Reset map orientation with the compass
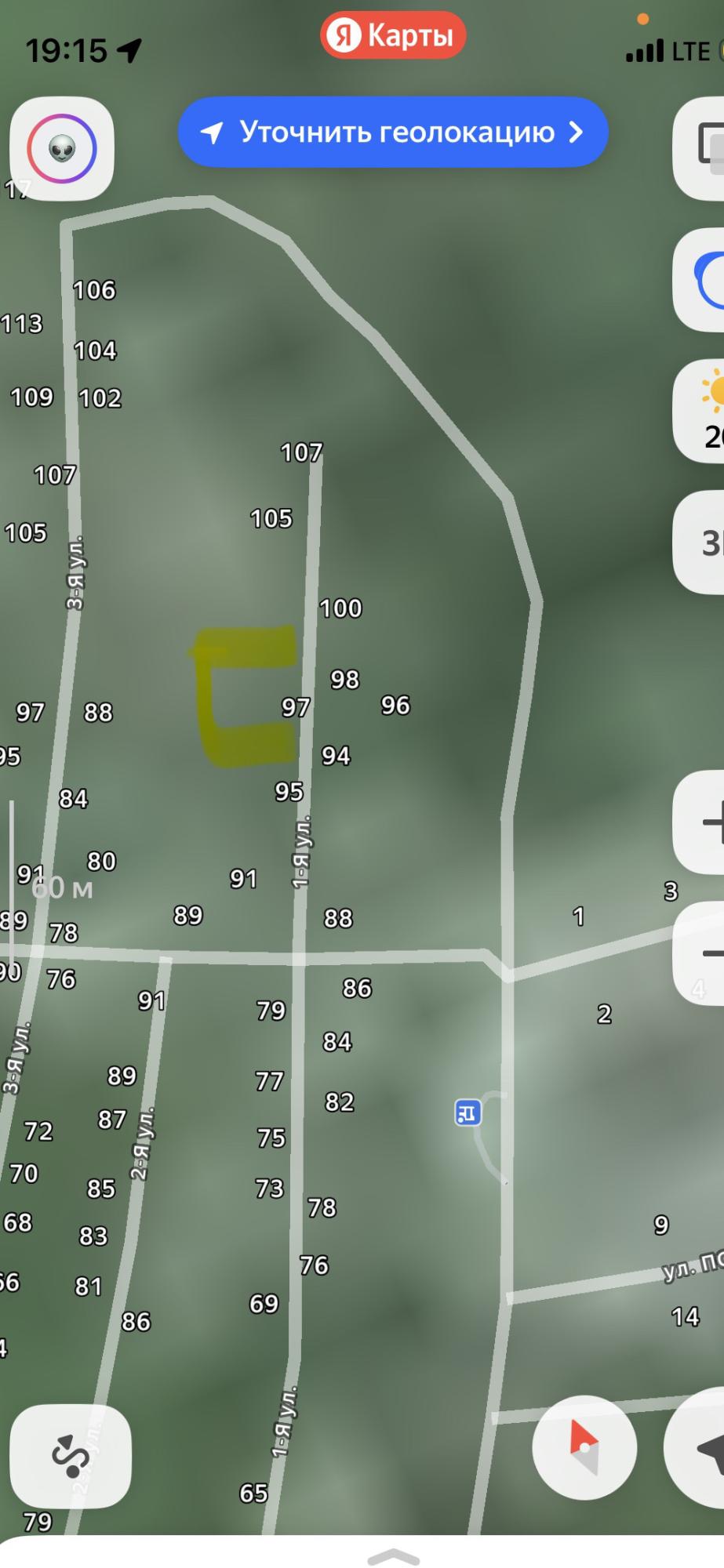 coord(584,1447)
